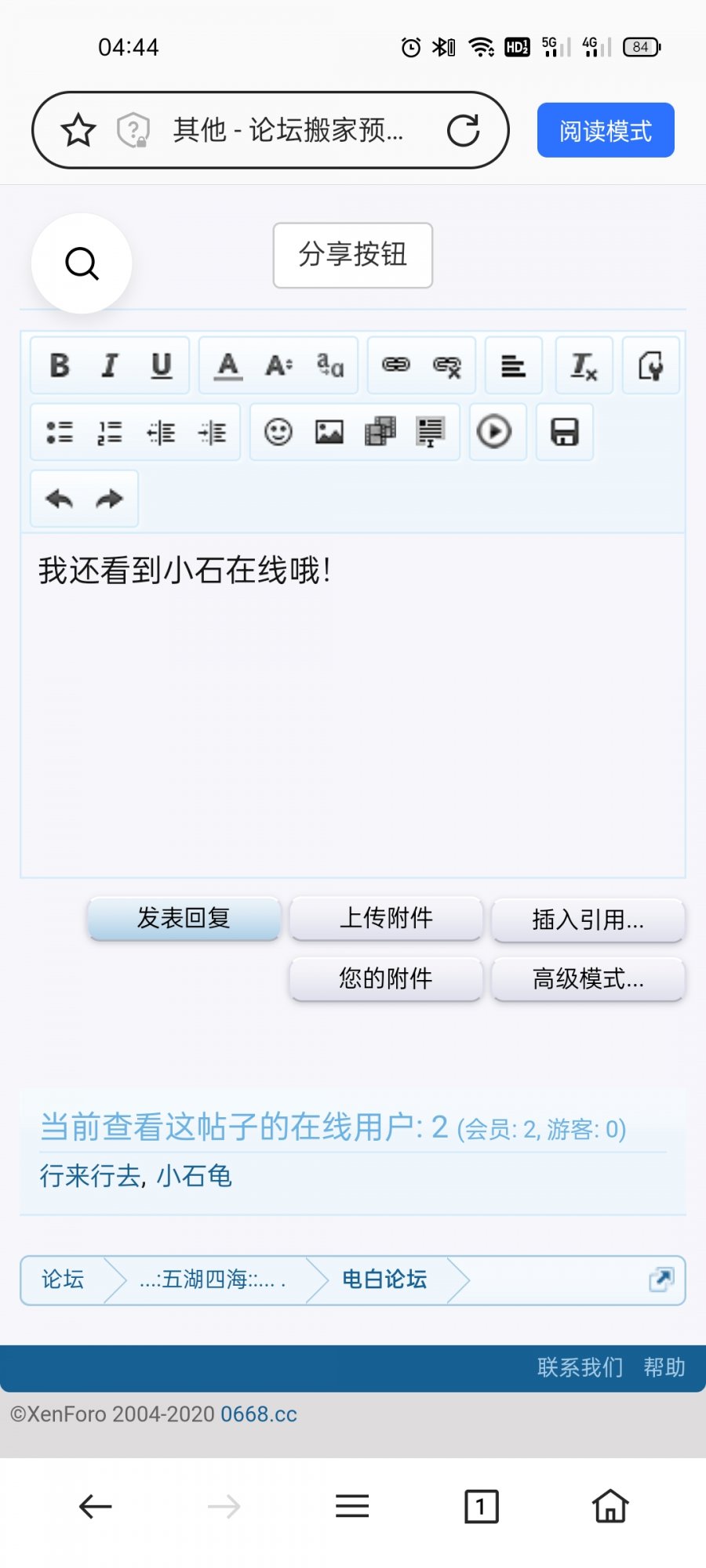Open 您的附件
The height and width of the screenshot is (1568, 706).
coord(386,978)
